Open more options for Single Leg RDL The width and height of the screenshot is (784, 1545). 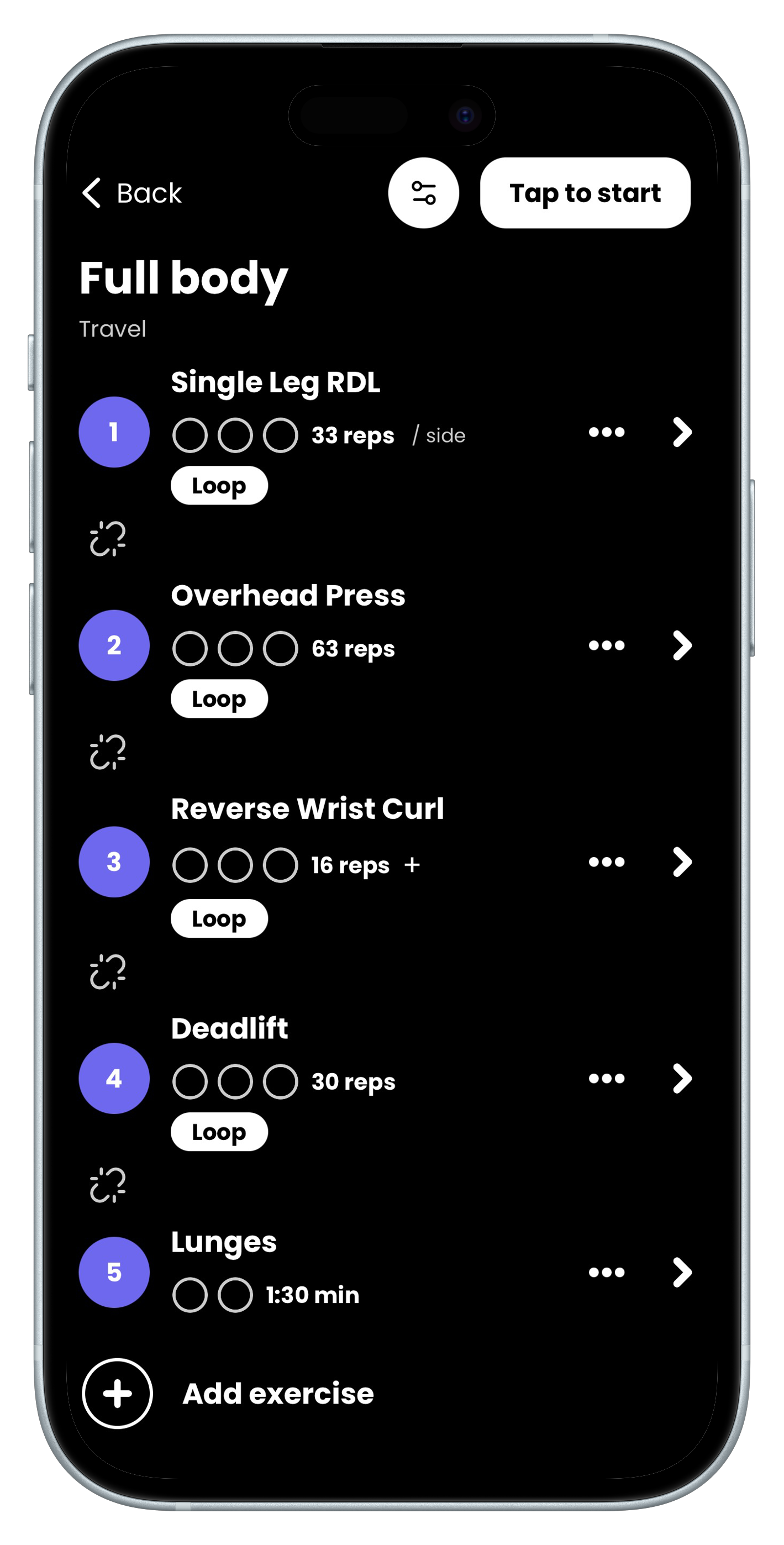(x=607, y=433)
